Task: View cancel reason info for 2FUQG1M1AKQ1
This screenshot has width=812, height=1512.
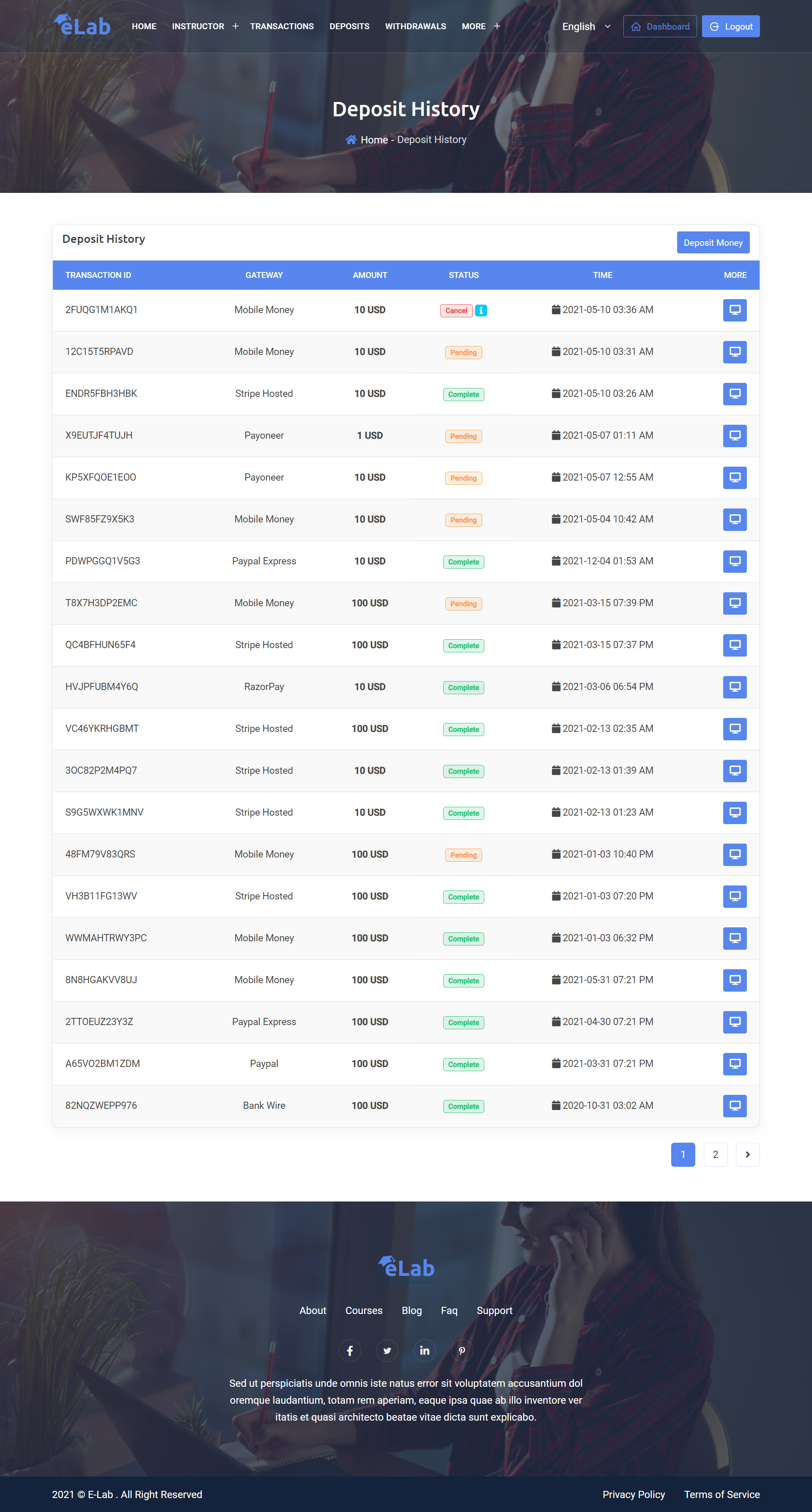Action: [x=480, y=311]
